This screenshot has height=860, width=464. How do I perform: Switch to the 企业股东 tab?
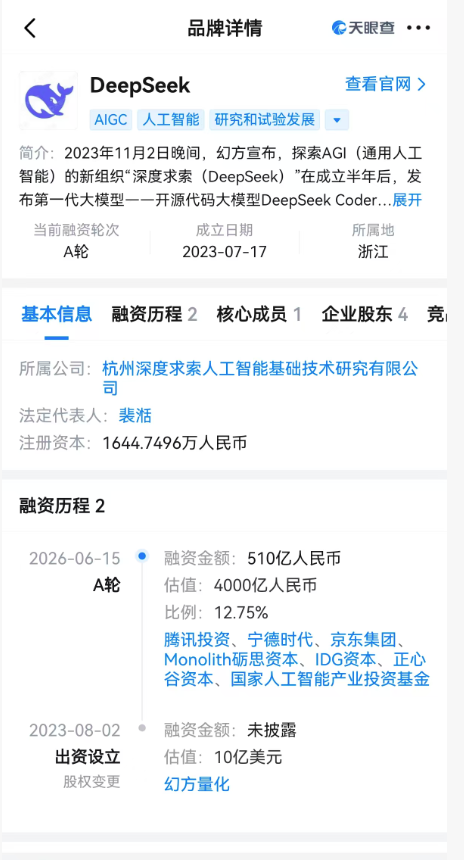[x=365, y=315]
